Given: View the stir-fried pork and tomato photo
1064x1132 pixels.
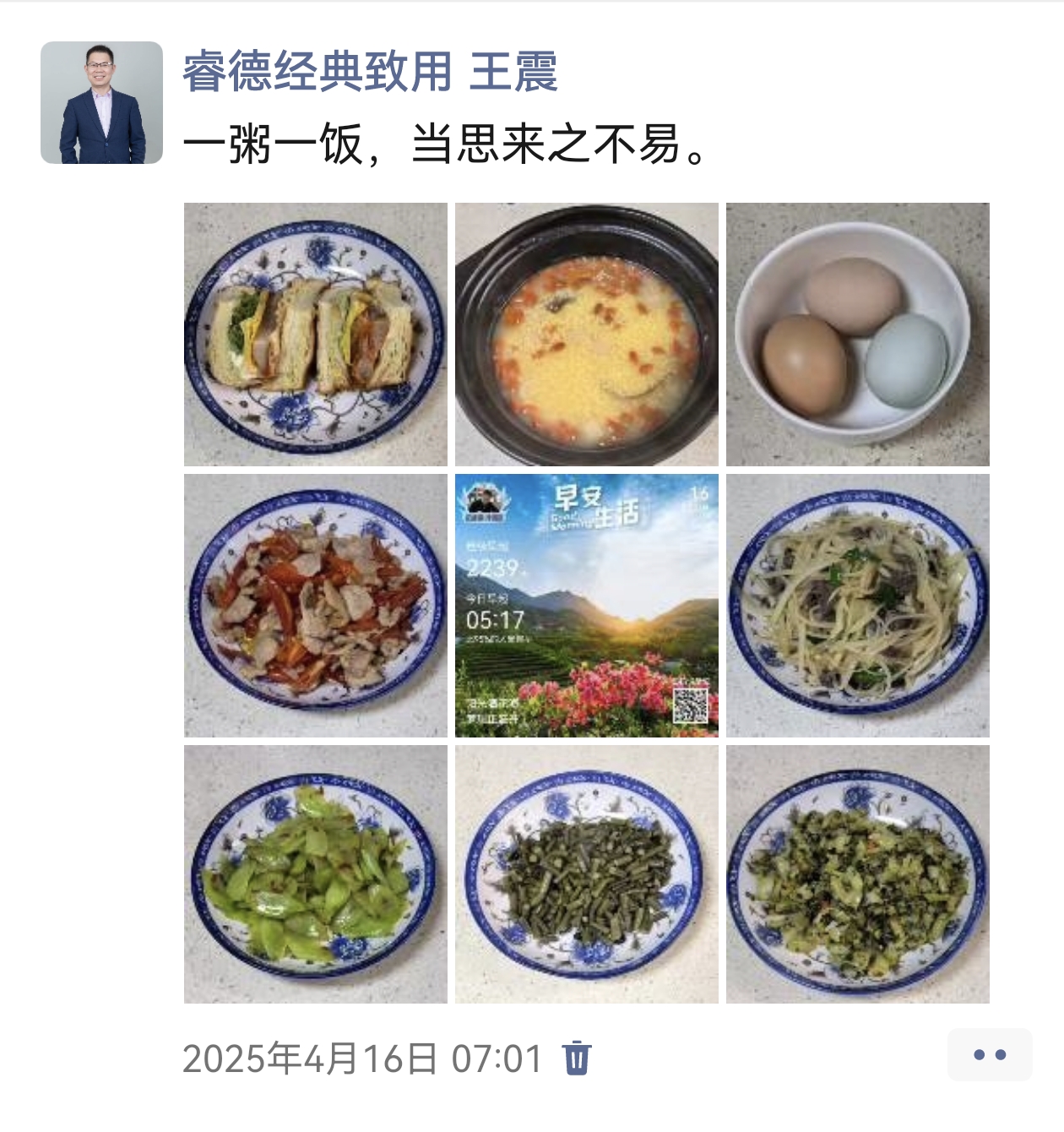Looking at the screenshot, I should [x=316, y=605].
